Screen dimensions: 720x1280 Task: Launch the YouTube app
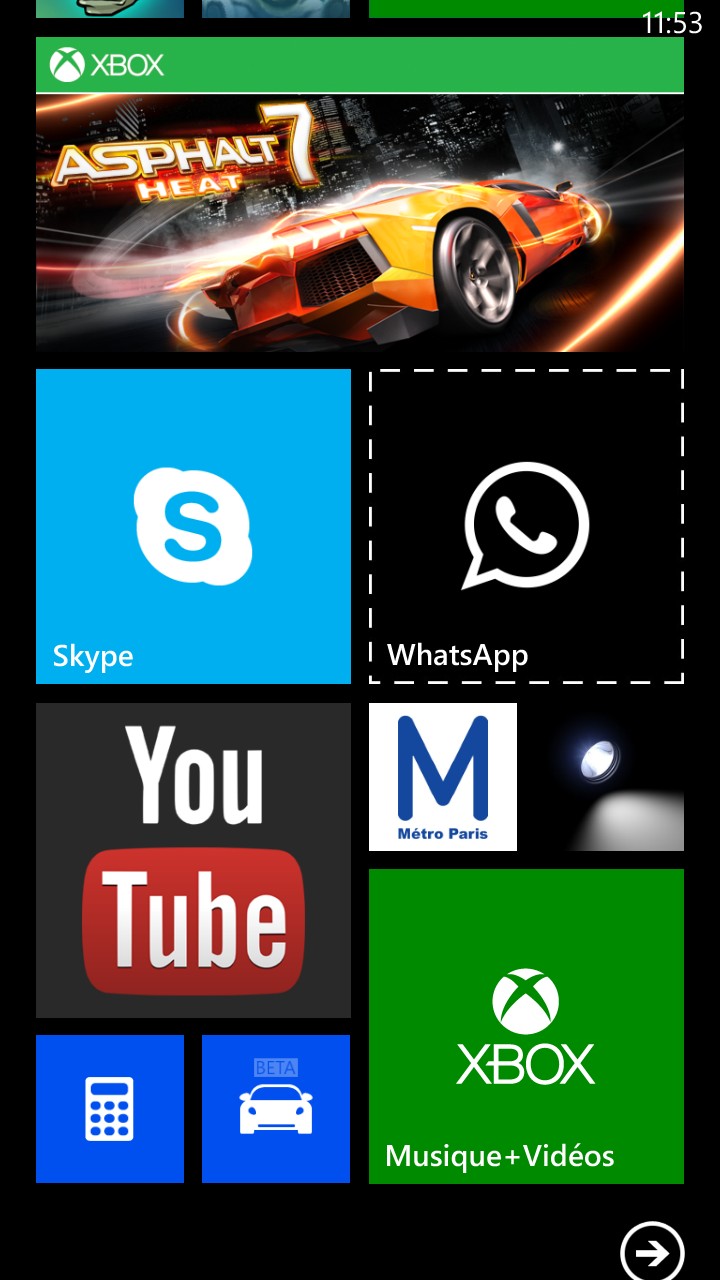coord(193,860)
